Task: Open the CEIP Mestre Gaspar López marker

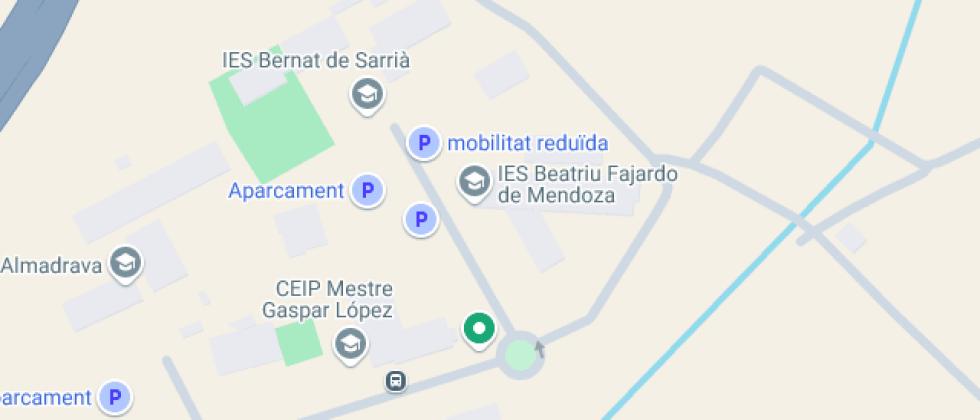Action: (x=350, y=345)
